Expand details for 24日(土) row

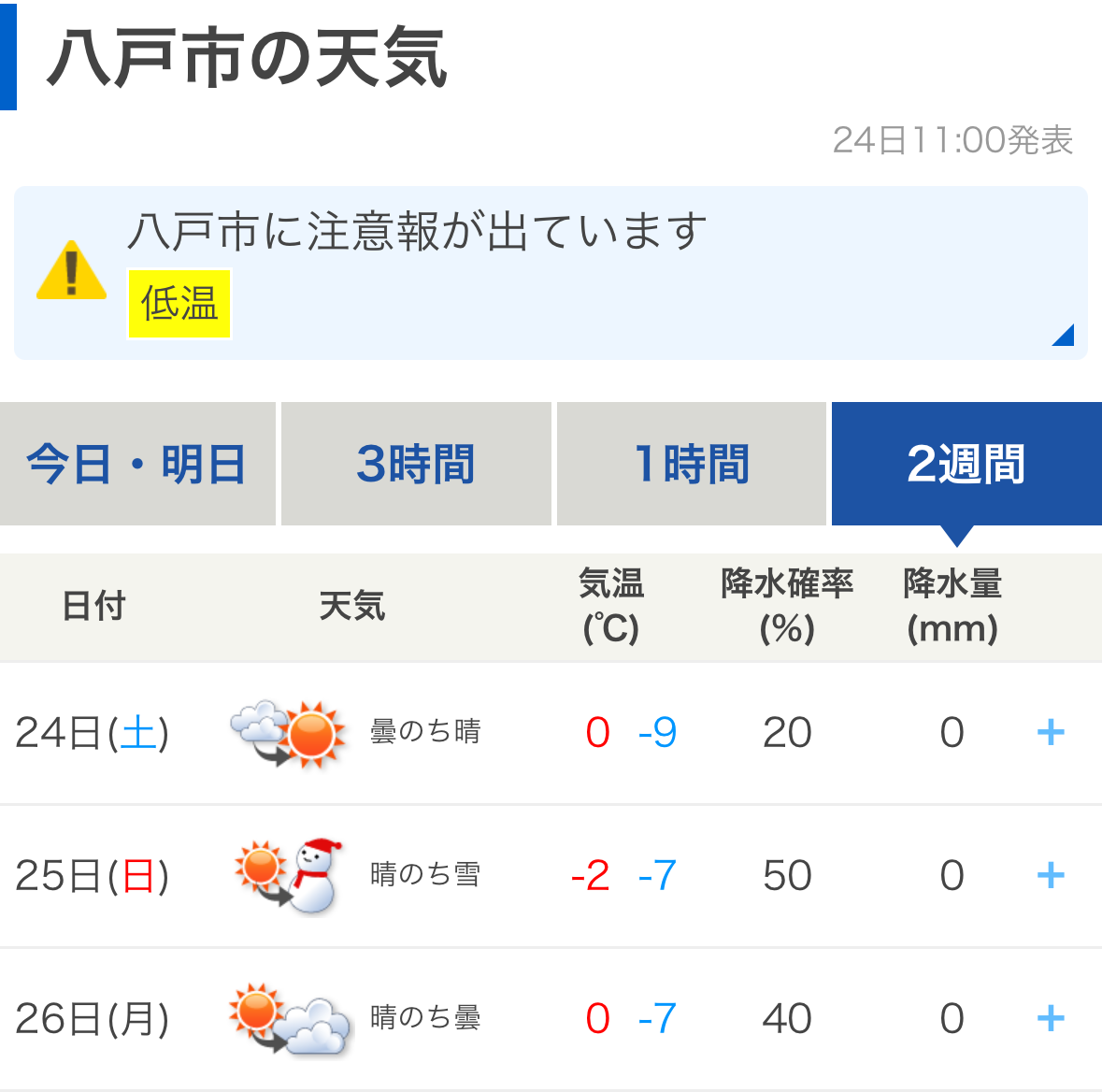pyautogui.click(x=1051, y=732)
